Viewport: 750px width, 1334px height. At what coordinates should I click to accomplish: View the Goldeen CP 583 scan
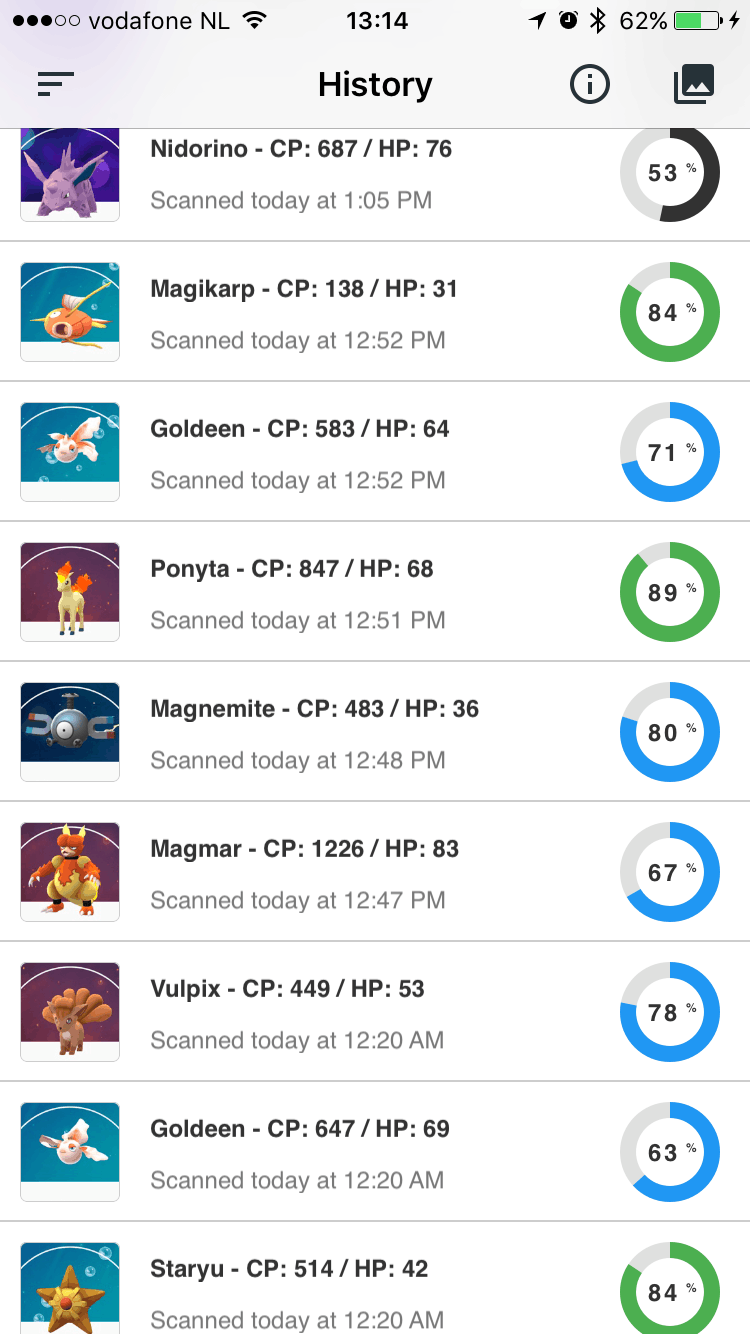(x=300, y=452)
